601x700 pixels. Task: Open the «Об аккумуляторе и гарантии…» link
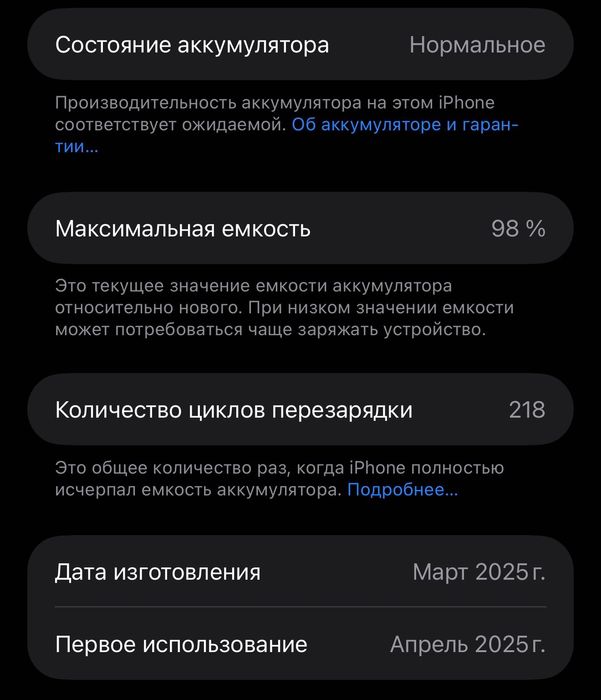[404, 125]
